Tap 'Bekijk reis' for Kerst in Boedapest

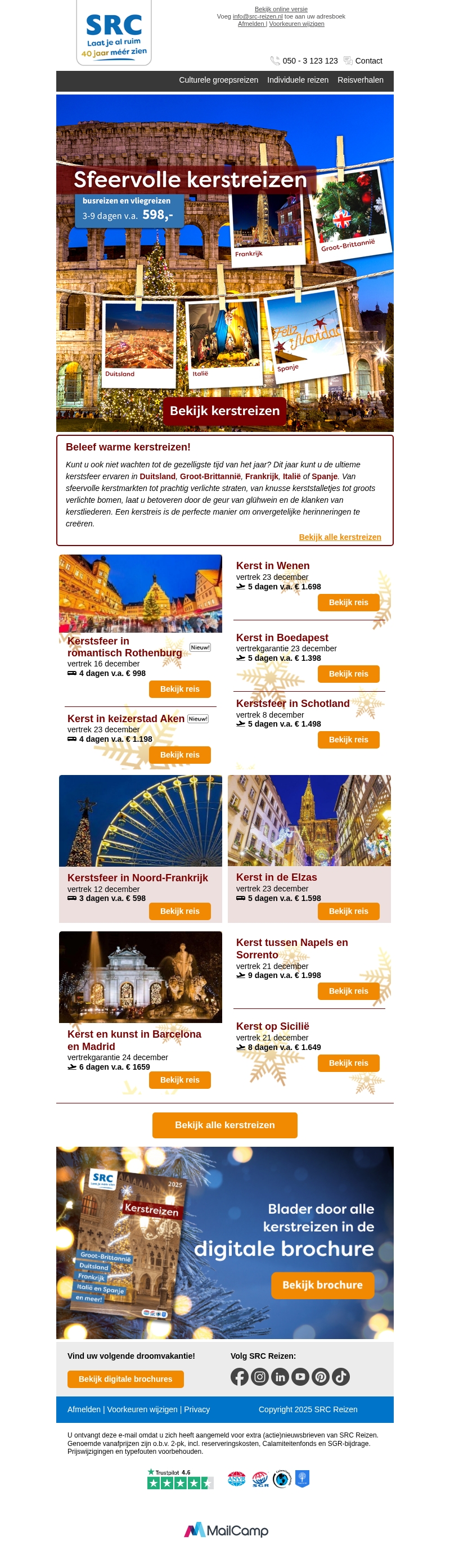point(348,674)
